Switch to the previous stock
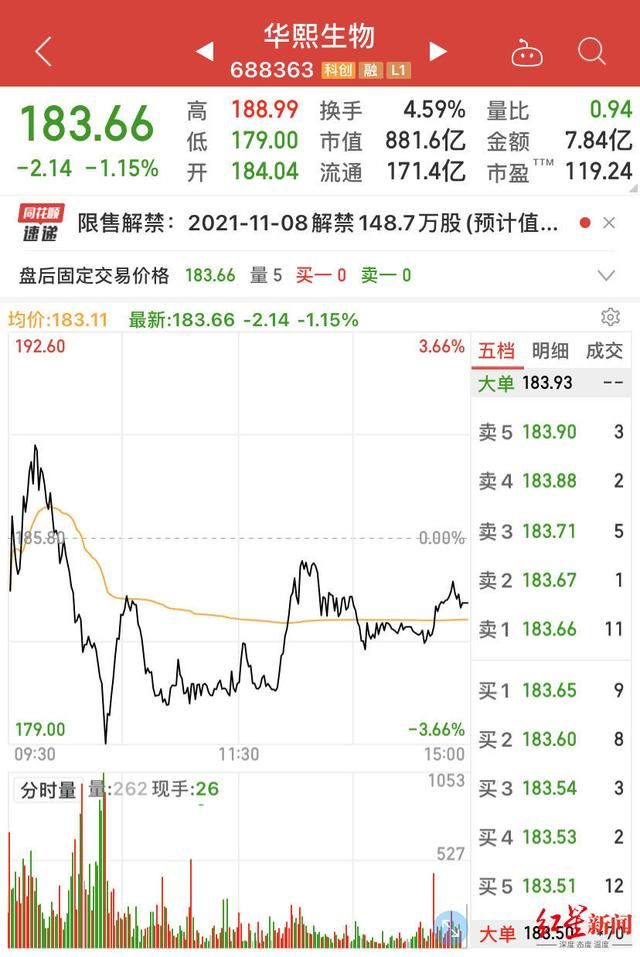This screenshot has width=640, height=957. pyautogui.click(x=204, y=51)
